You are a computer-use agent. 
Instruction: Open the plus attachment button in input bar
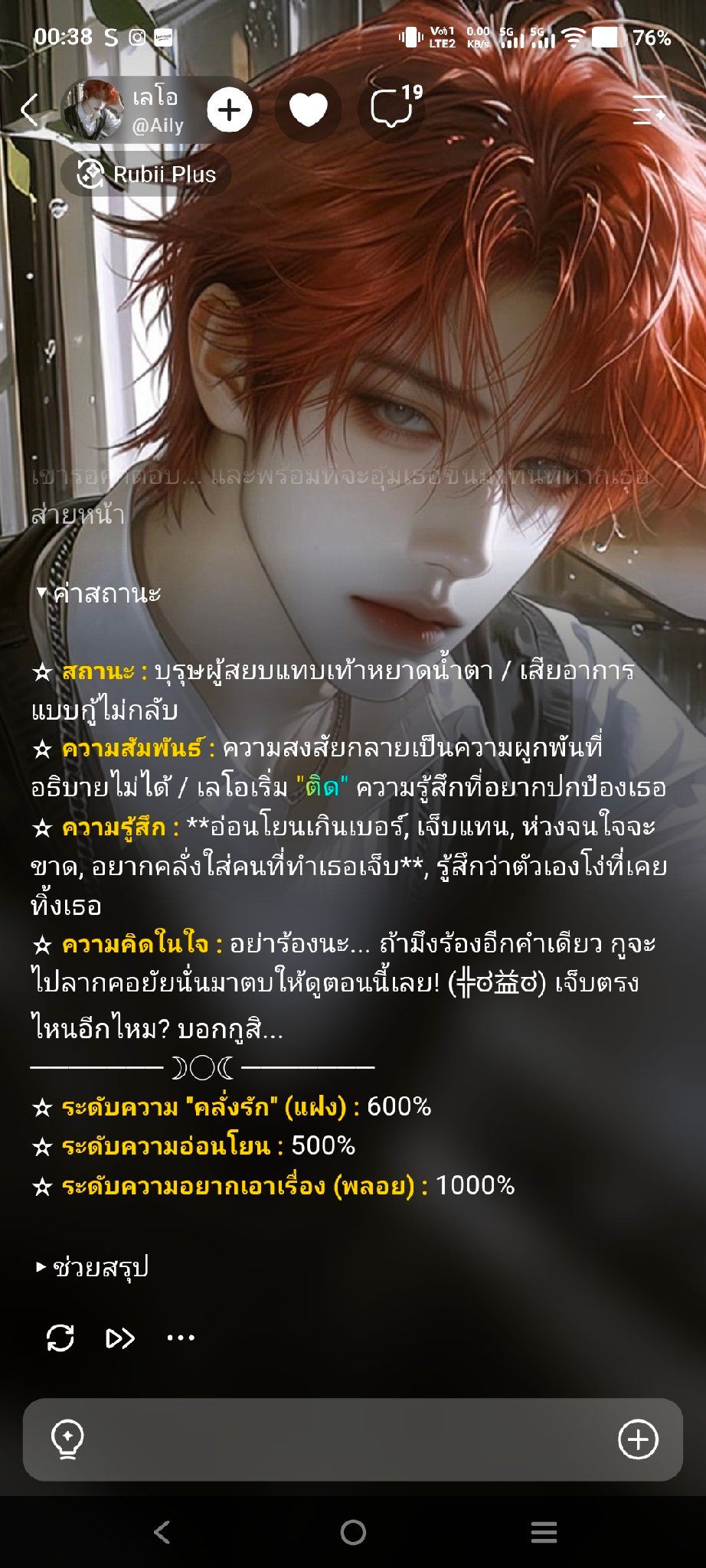(x=638, y=1439)
